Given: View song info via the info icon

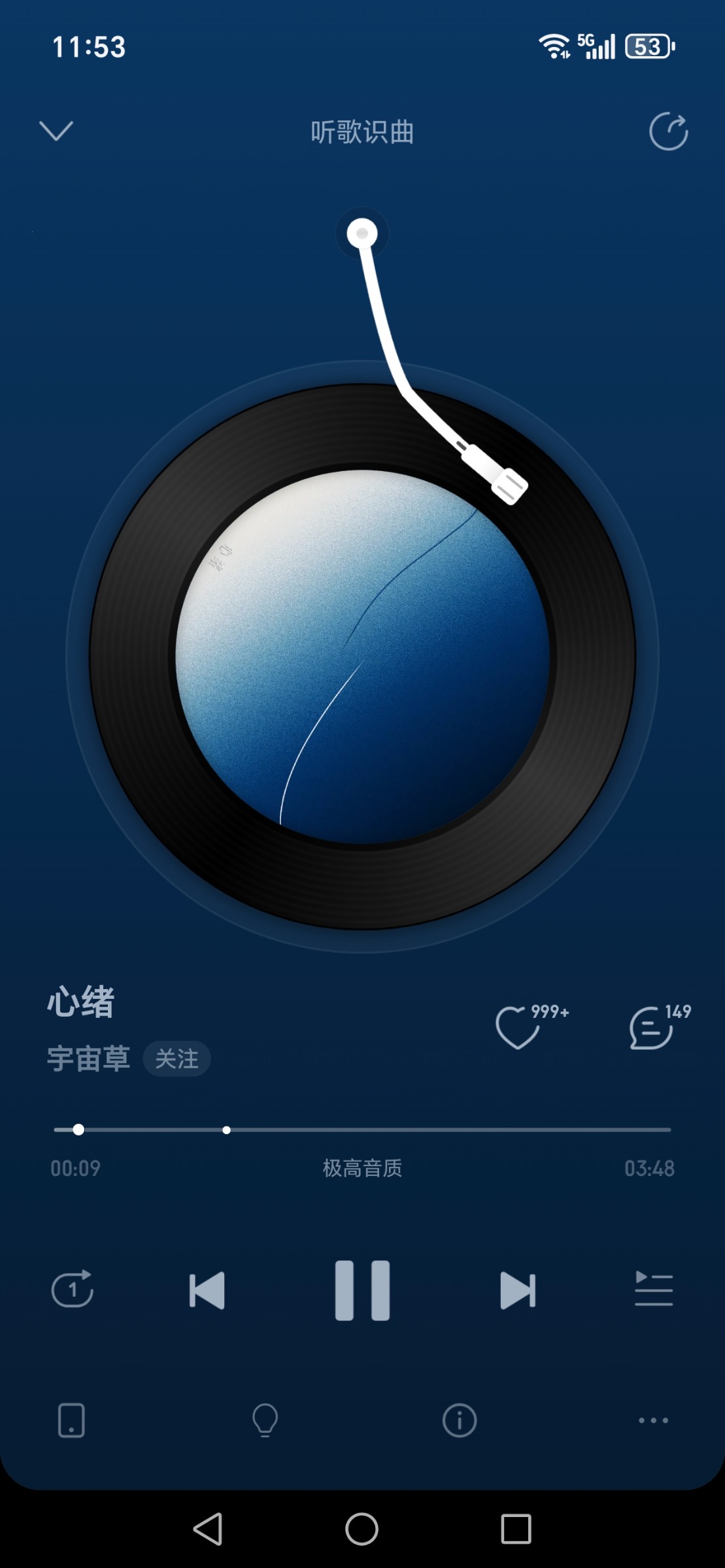Looking at the screenshot, I should click(460, 1420).
